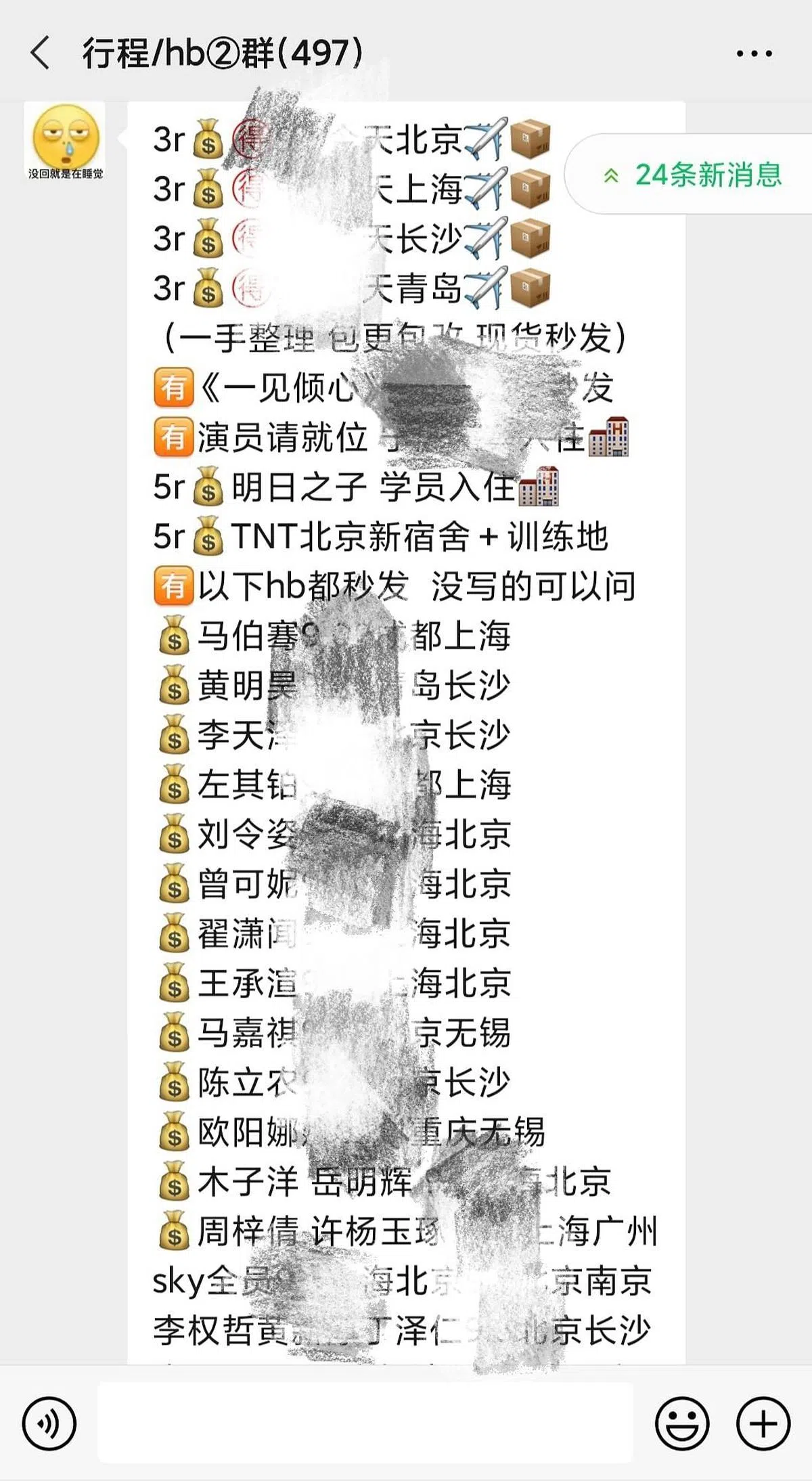Open the sender's avatar profile
The width and height of the screenshot is (812, 1481).
pyautogui.click(x=65, y=141)
